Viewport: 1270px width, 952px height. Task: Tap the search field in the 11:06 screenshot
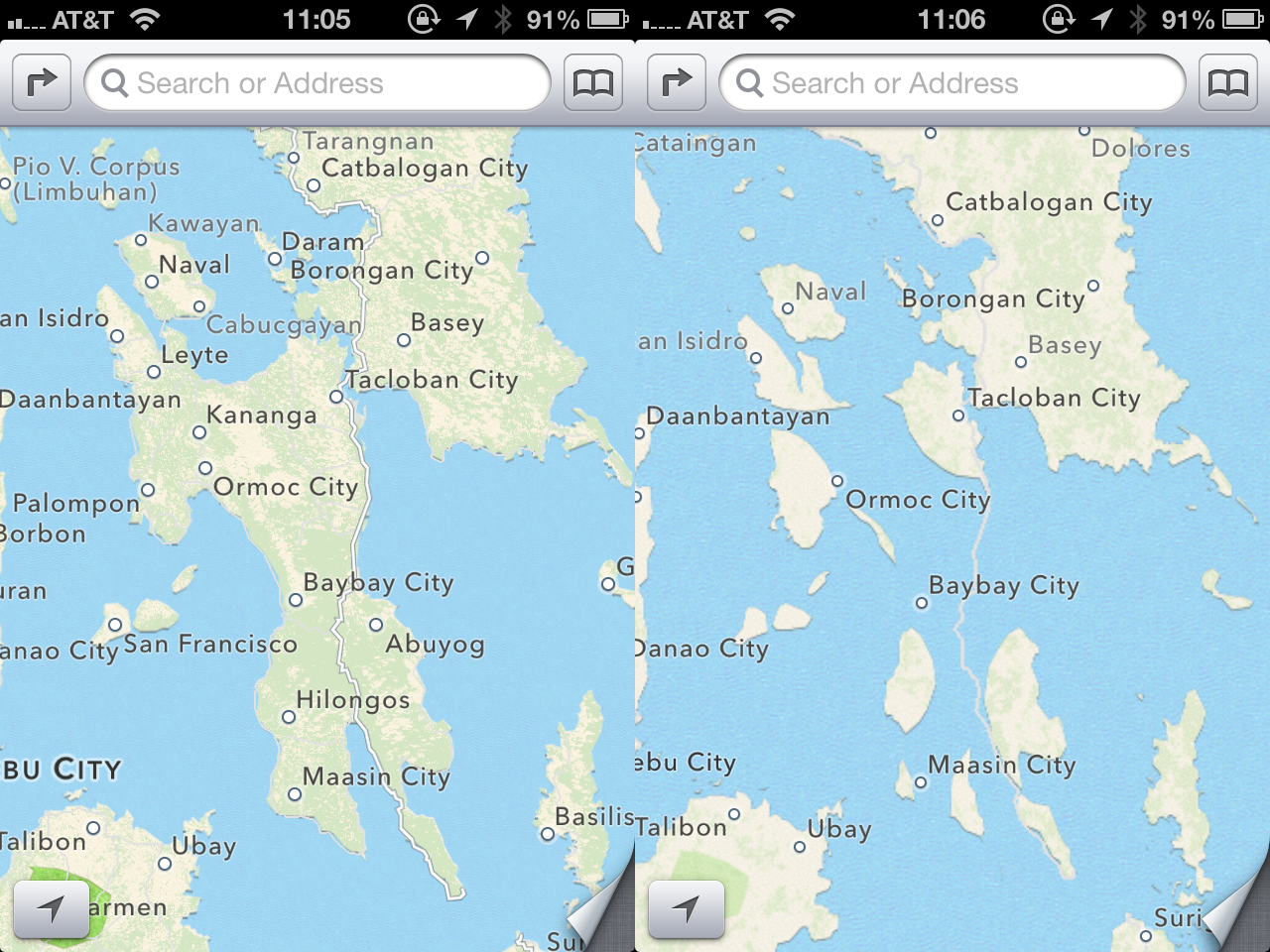click(952, 83)
